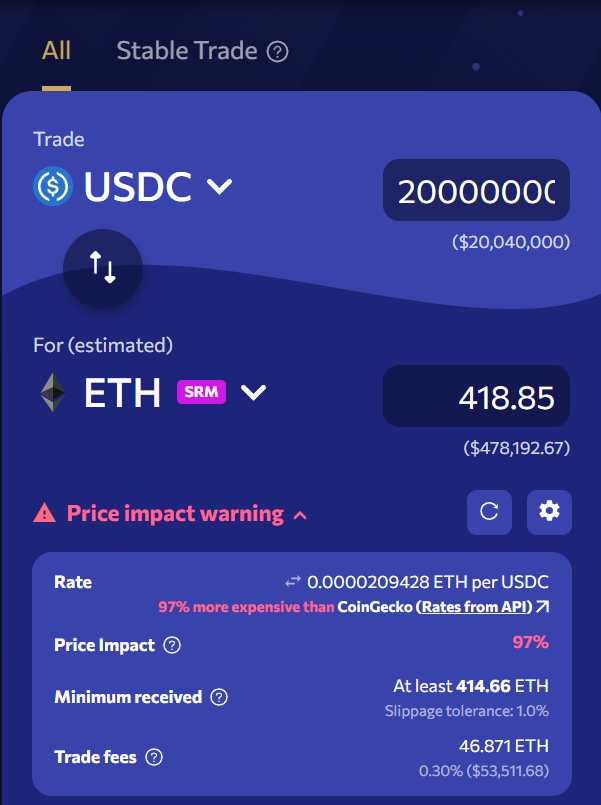601x805 pixels.
Task: Tap the USDC trade amount field
Action: point(476,190)
